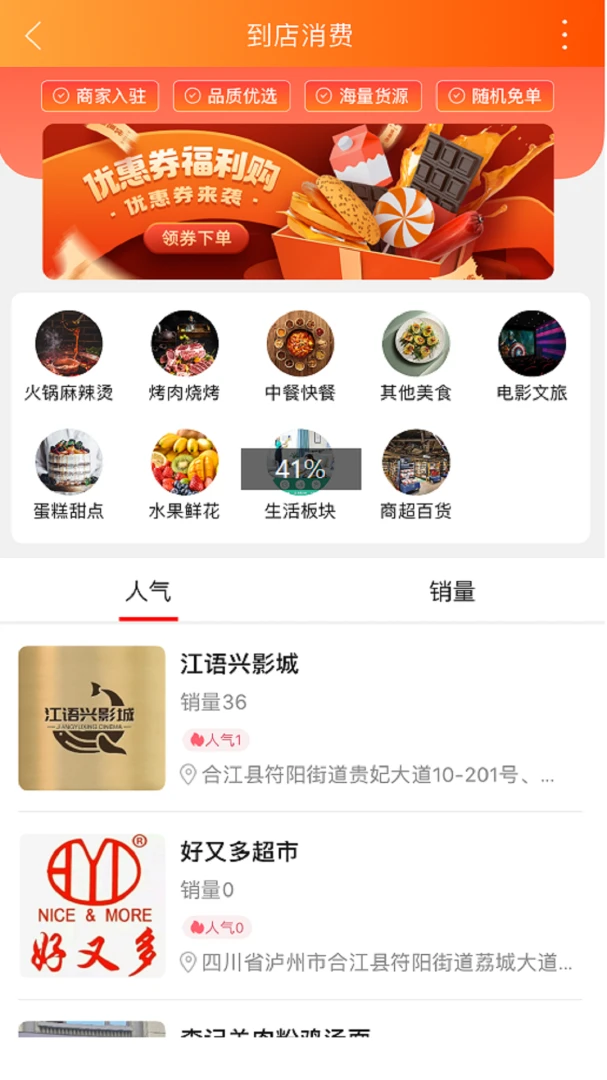
Task: Tap the 品质优选 chip
Action: tap(232, 96)
